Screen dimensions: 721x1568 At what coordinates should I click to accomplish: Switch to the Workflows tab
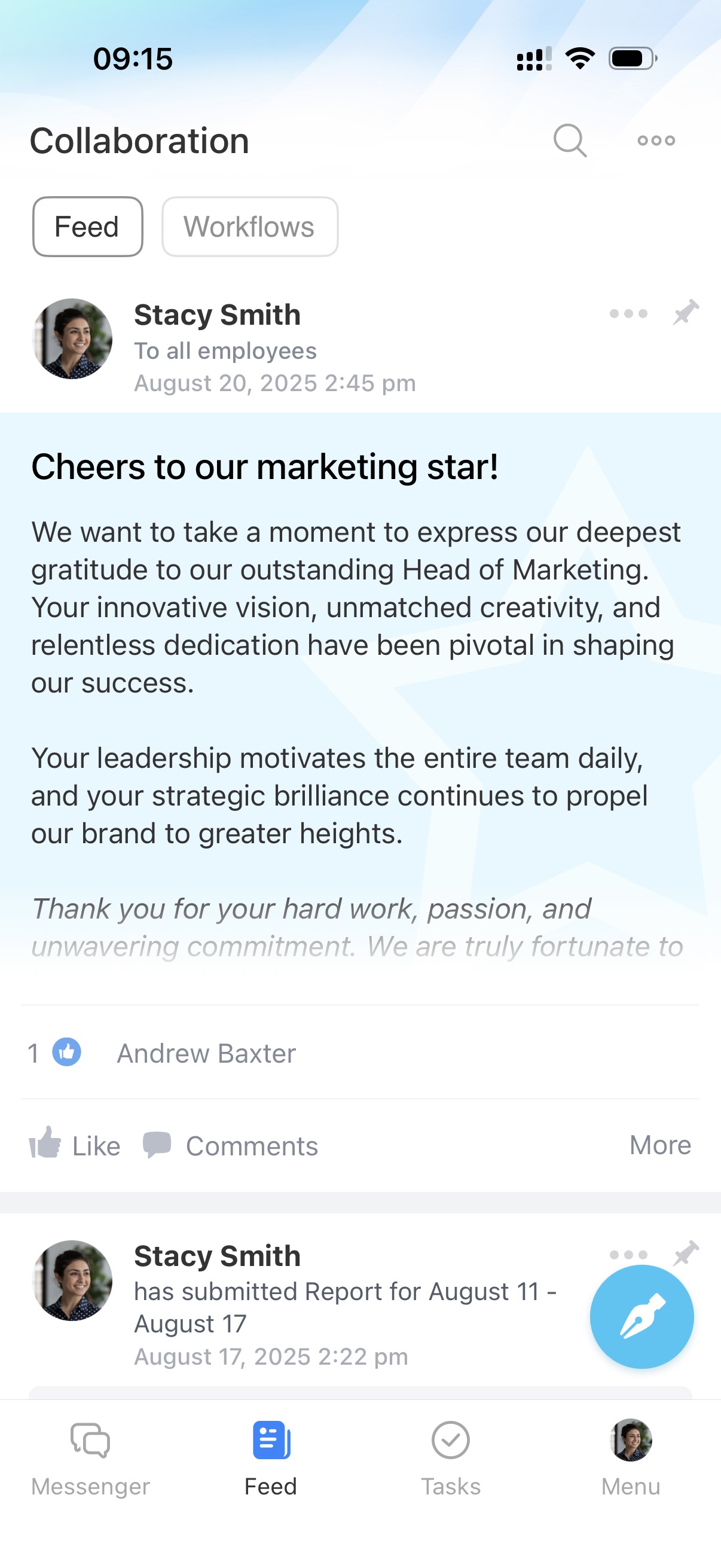tap(249, 227)
